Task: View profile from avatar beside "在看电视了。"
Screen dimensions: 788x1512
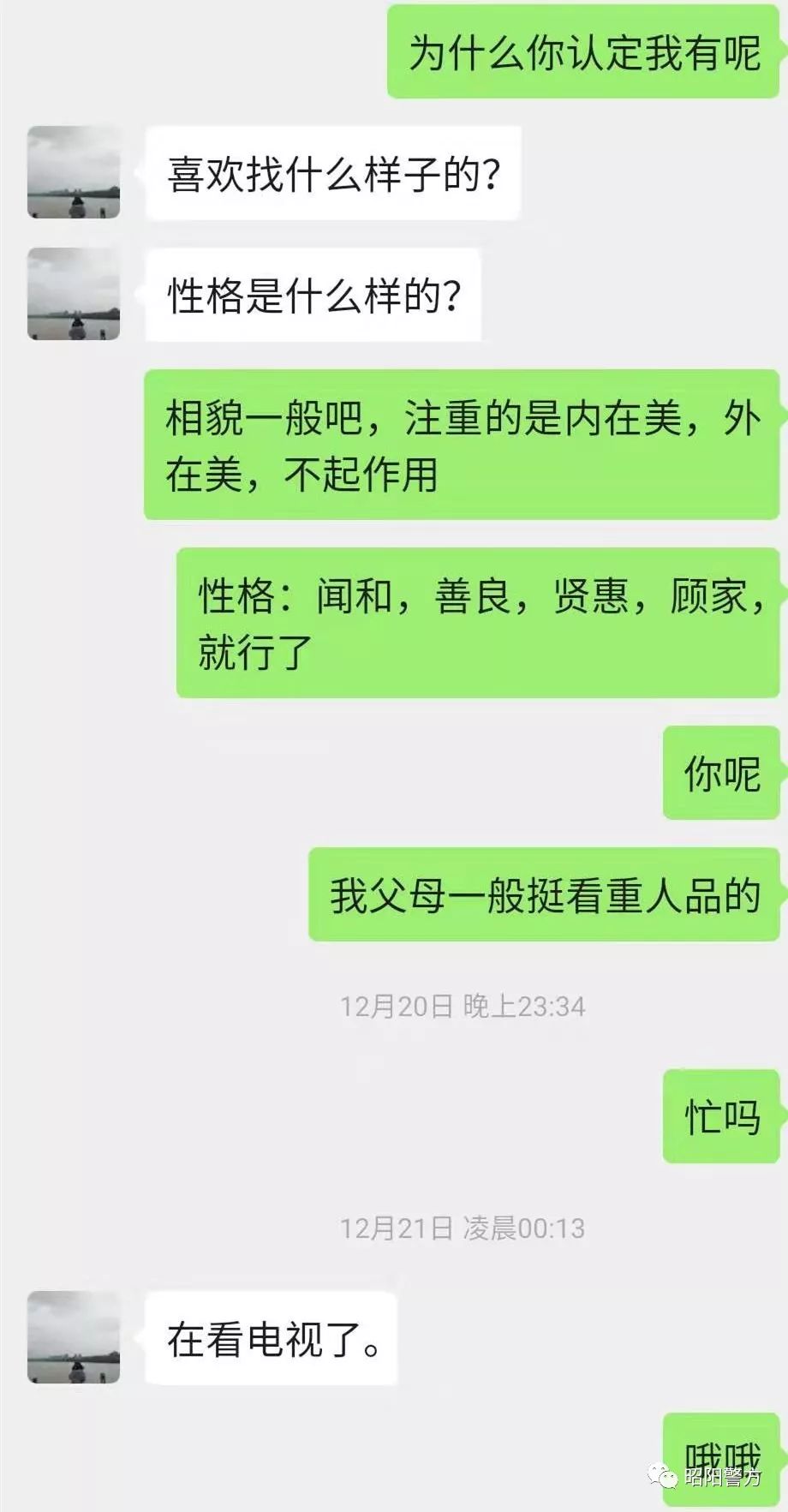Action: coord(74,1337)
